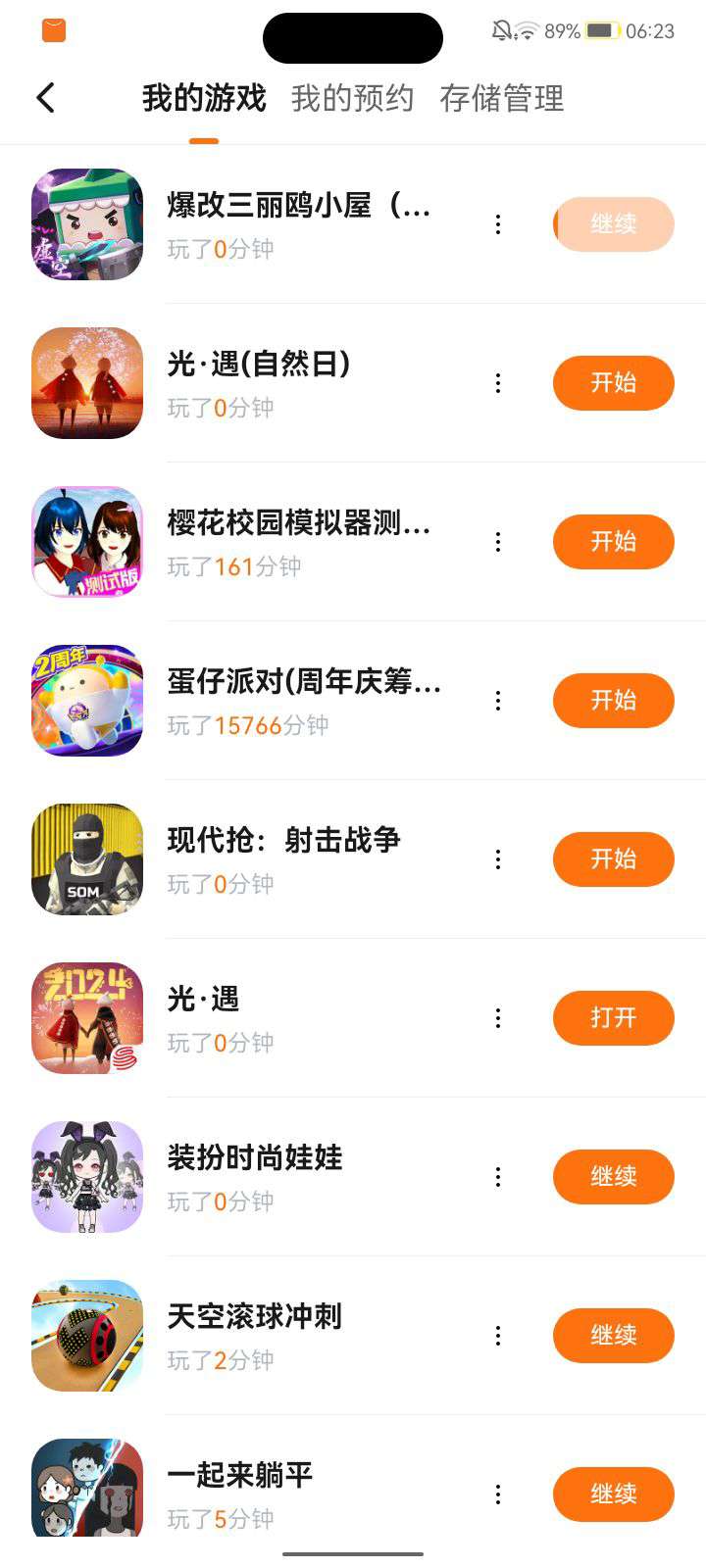Continue 一起来躺平

(x=613, y=1494)
